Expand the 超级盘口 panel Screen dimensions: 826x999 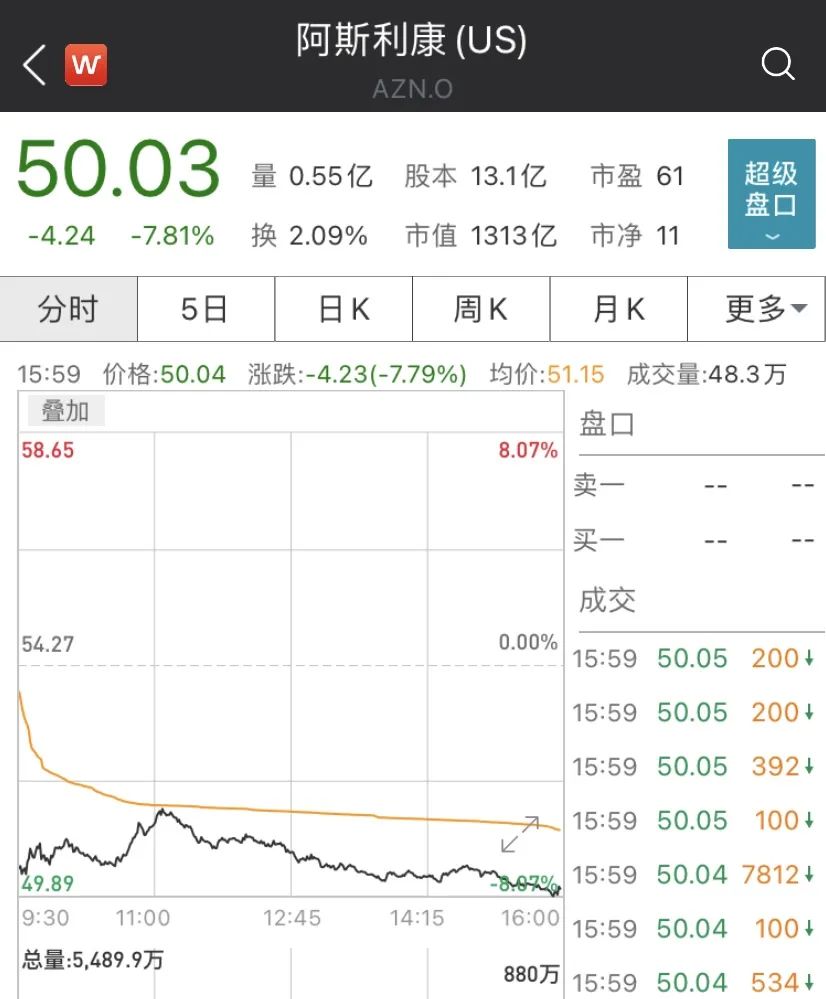[771, 194]
